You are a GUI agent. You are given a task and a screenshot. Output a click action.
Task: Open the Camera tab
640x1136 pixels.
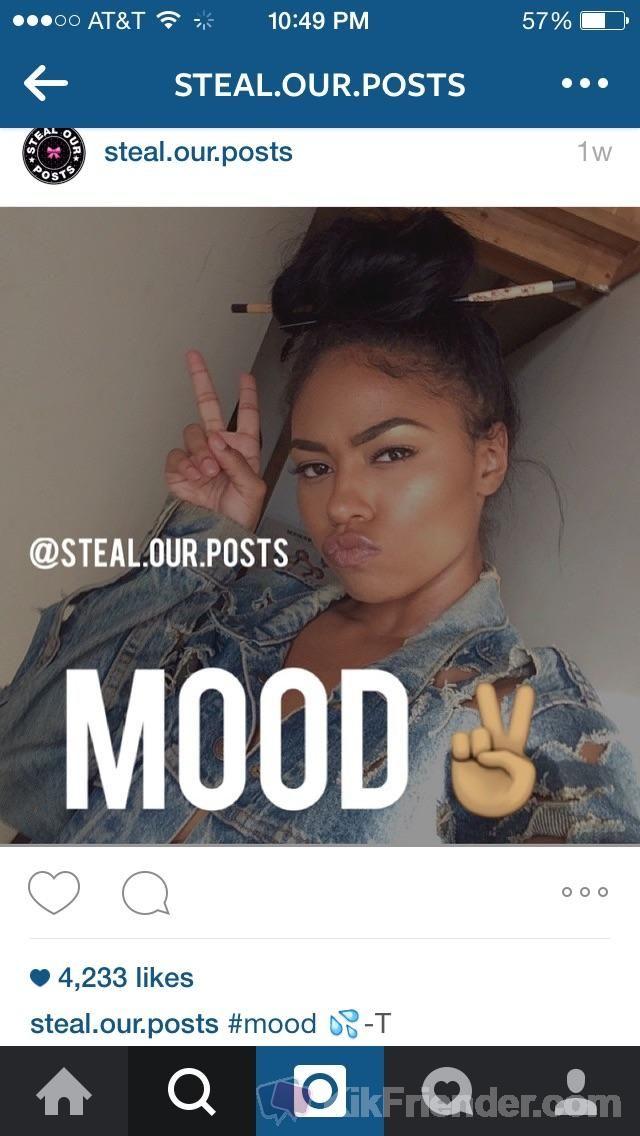pos(320,1091)
